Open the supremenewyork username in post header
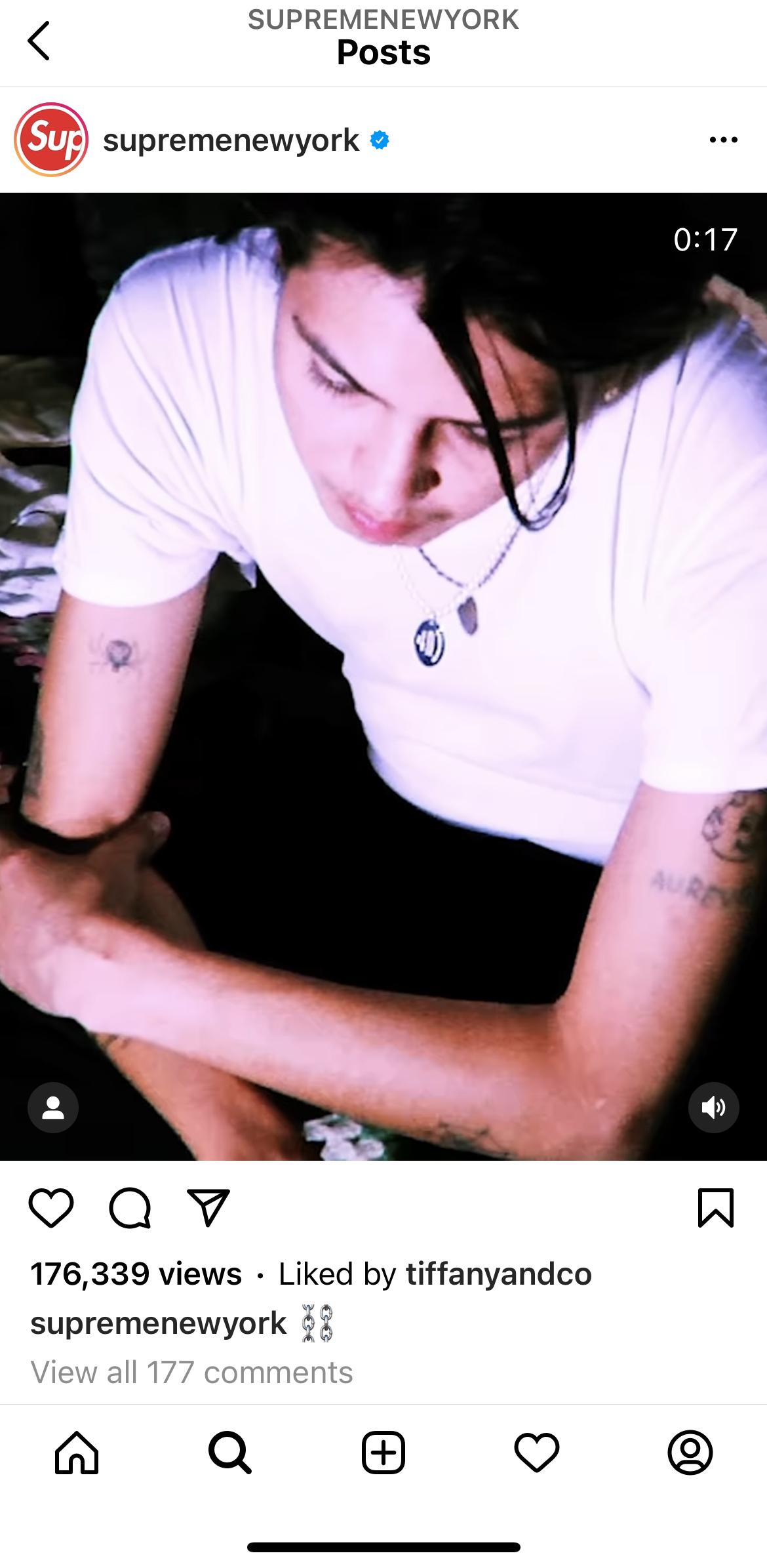This screenshot has width=767, height=1568. point(231,140)
